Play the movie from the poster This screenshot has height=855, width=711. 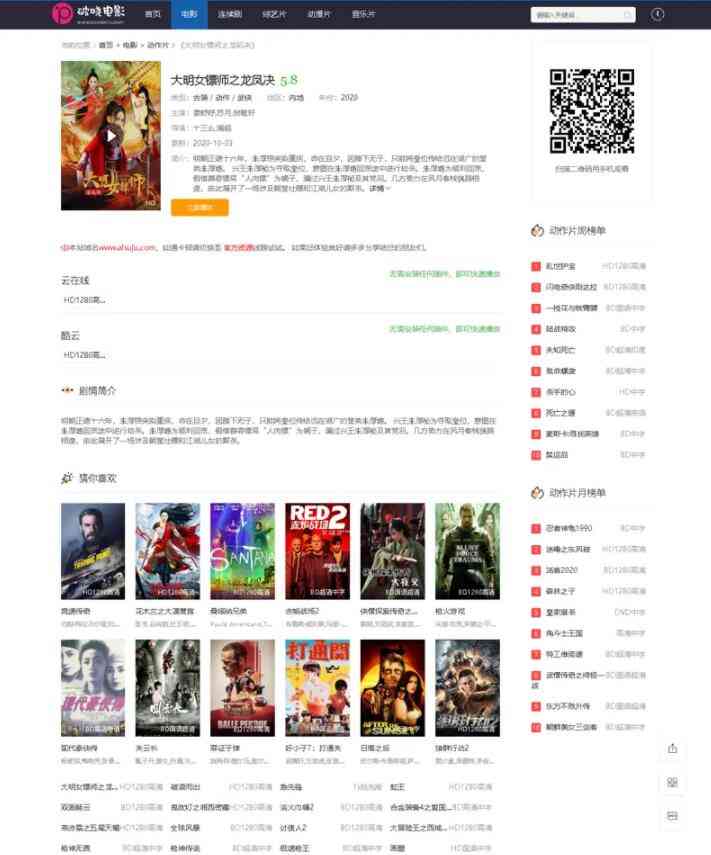(111, 135)
